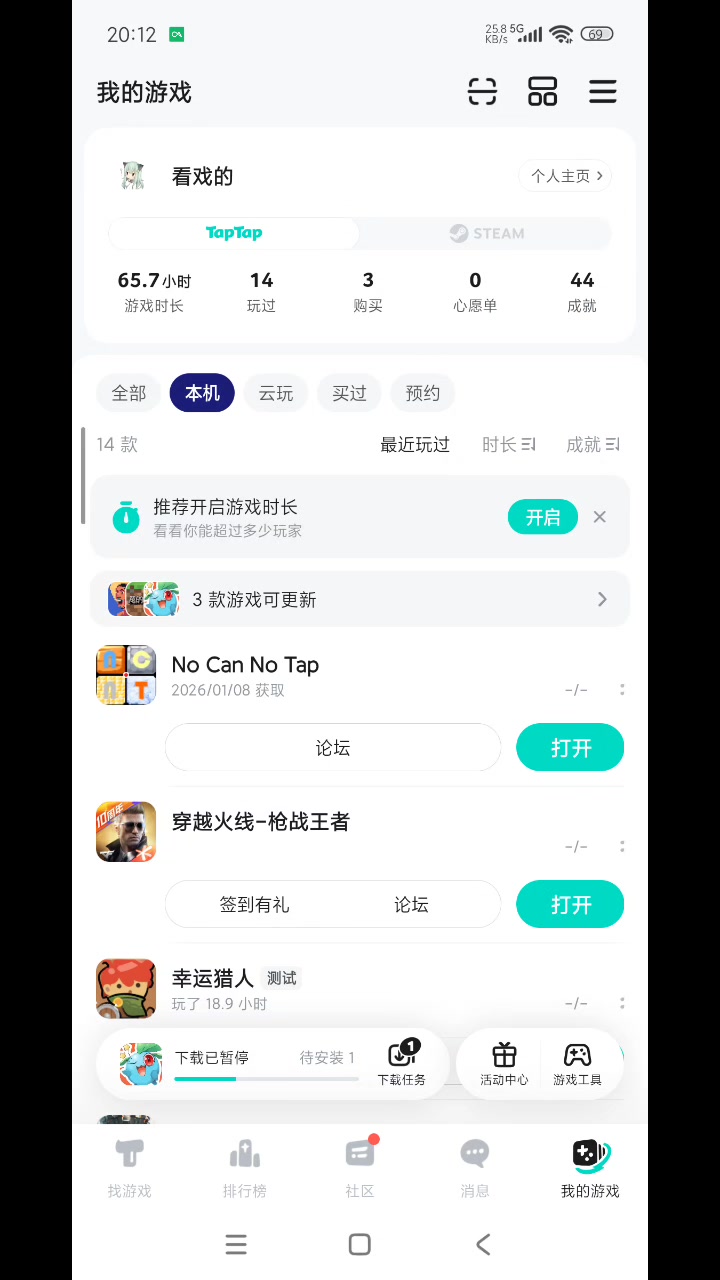Open the hamburger menu
720x1280 pixels.
click(602, 92)
